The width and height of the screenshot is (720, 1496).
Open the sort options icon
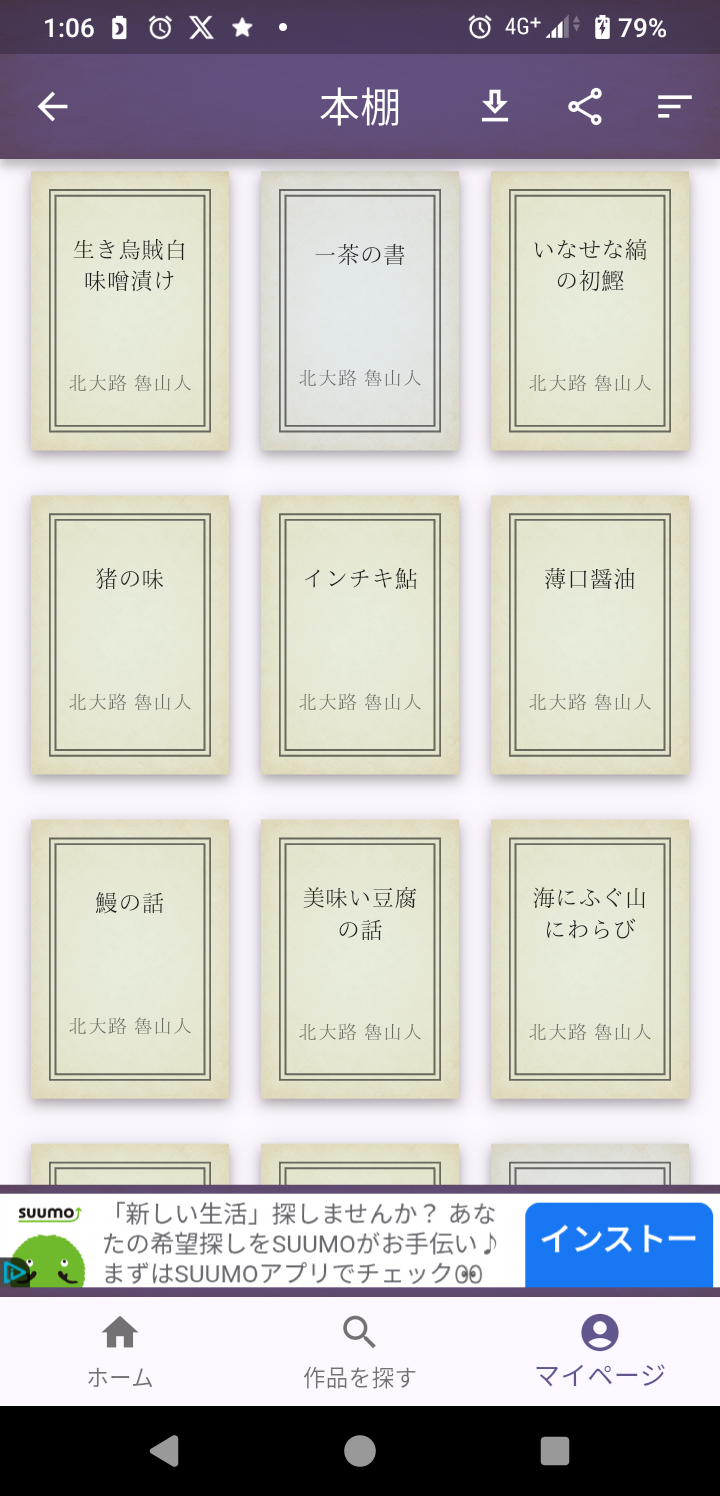tap(675, 107)
